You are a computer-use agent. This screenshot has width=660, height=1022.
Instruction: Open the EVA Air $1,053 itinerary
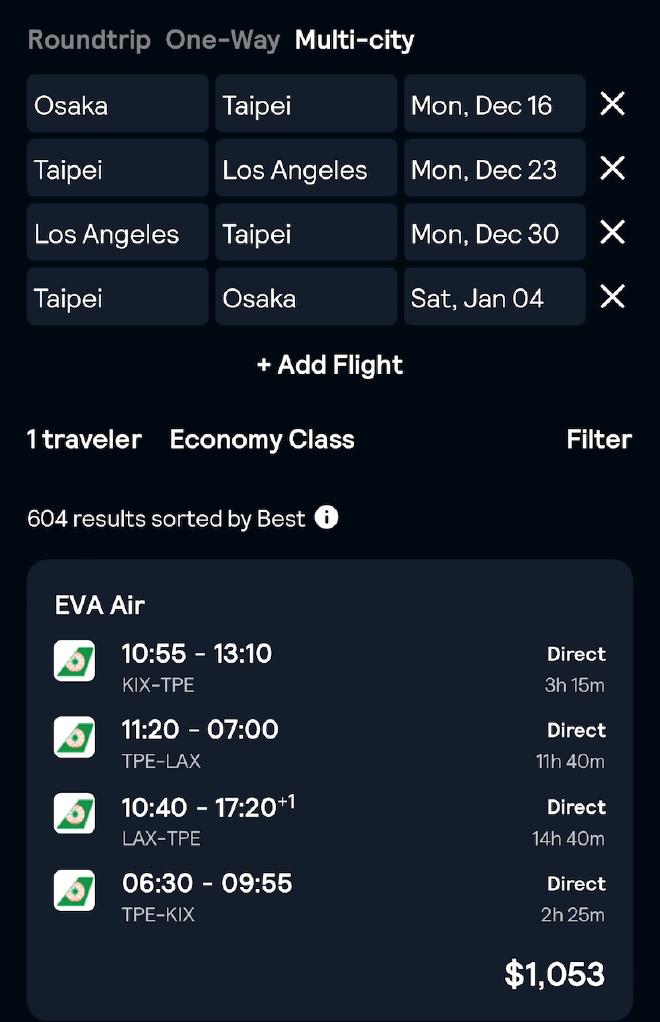pos(330,790)
